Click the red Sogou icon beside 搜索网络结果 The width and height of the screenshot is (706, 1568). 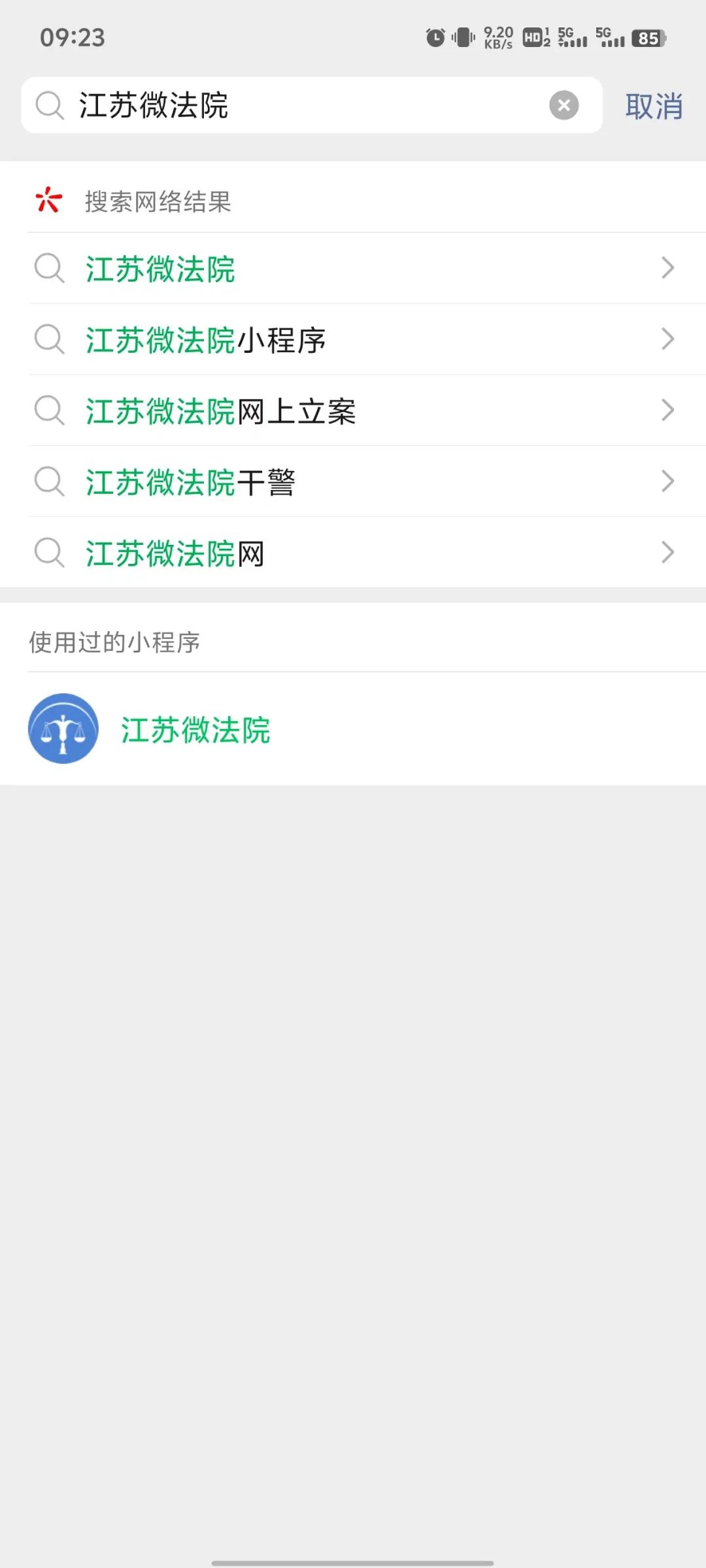pyautogui.click(x=49, y=200)
